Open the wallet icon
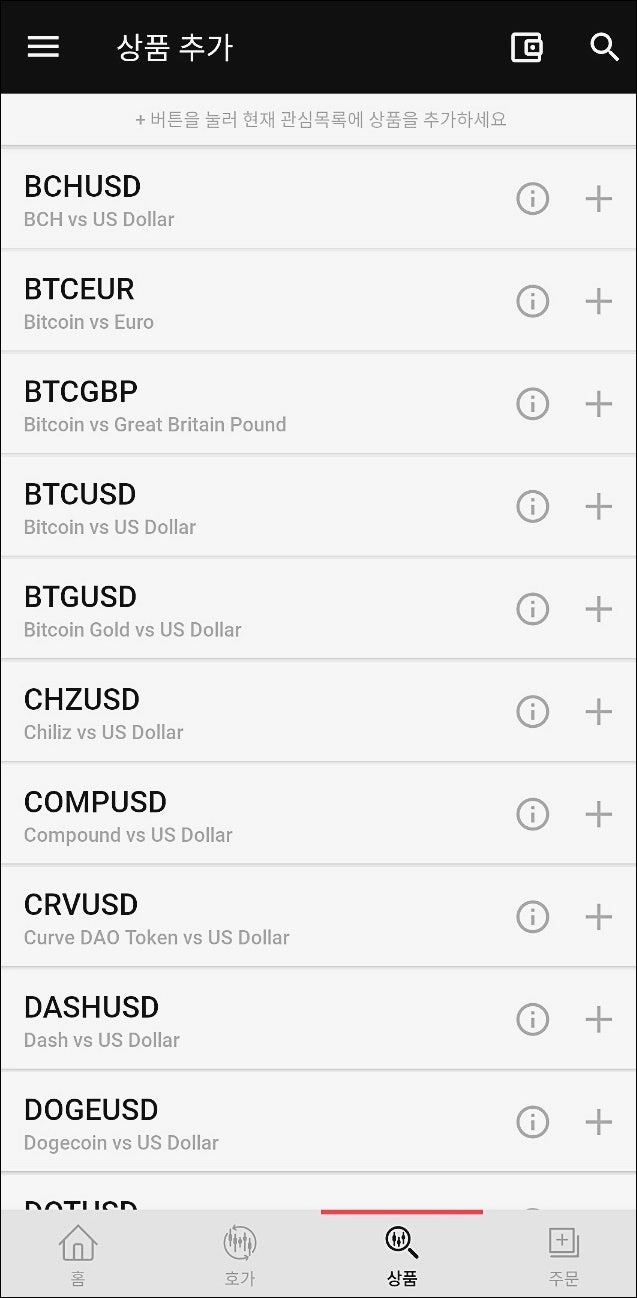This screenshot has height=1298, width=637. click(x=526, y=47)
